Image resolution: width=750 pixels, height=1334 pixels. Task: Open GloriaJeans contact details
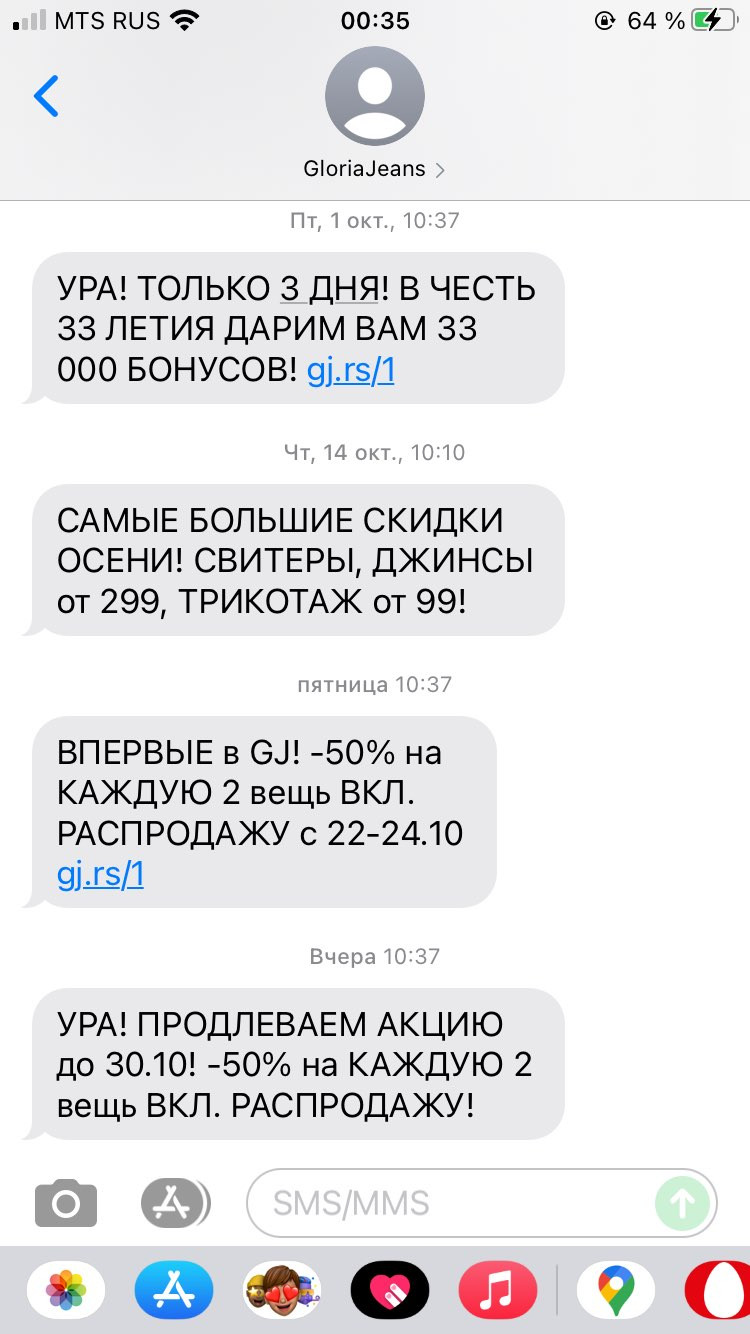click(375, 113)
